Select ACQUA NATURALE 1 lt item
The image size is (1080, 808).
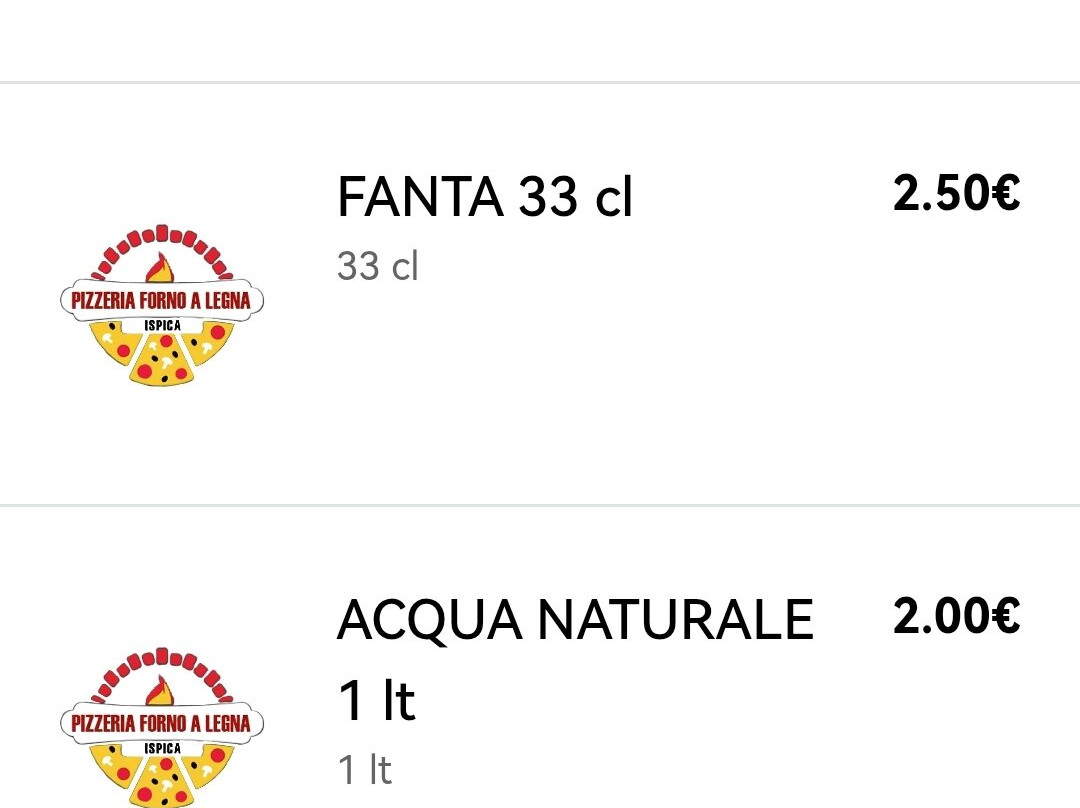[575, 658]
